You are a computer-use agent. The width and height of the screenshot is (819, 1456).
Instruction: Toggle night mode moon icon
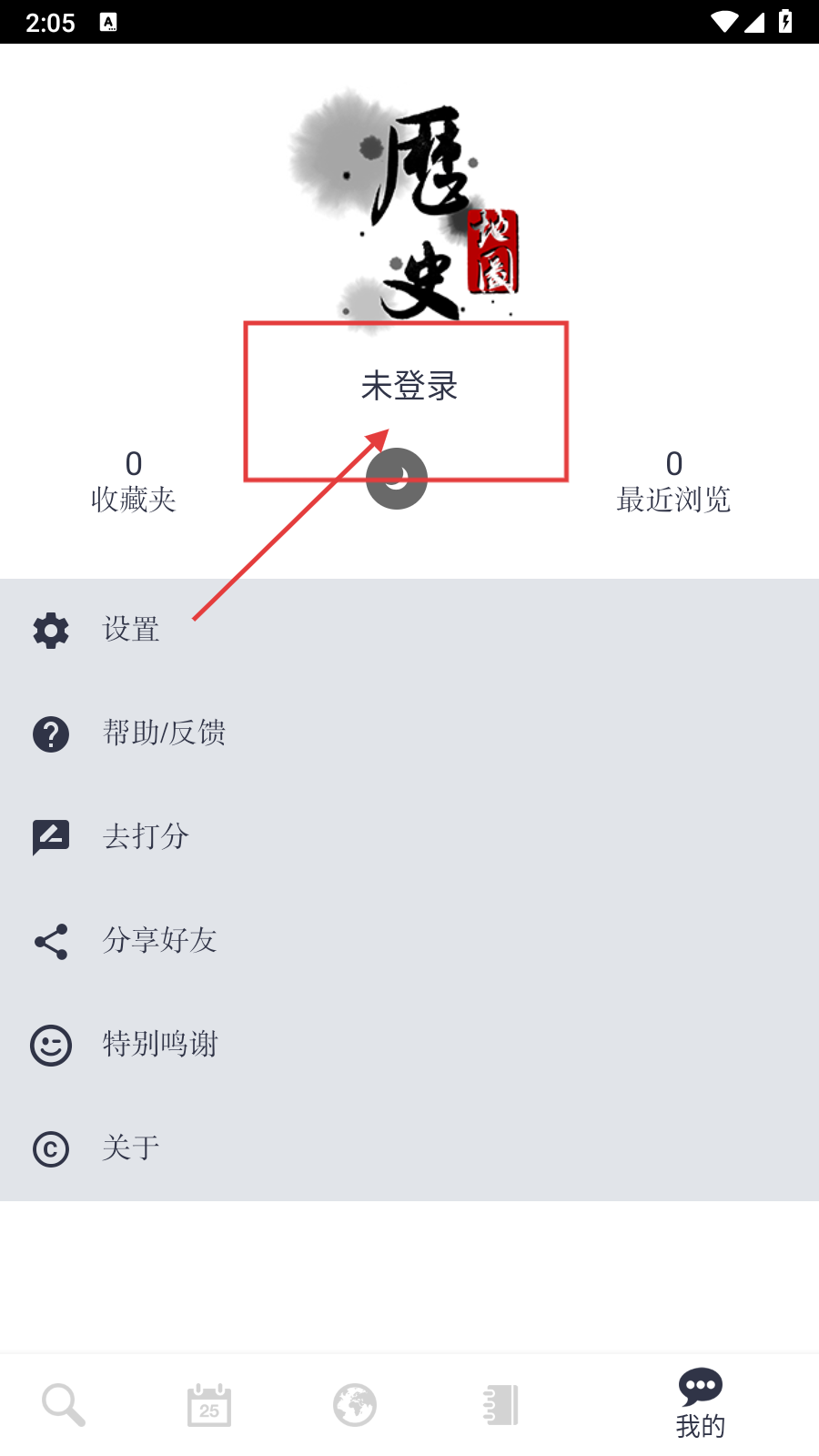(x=397, y=479)
